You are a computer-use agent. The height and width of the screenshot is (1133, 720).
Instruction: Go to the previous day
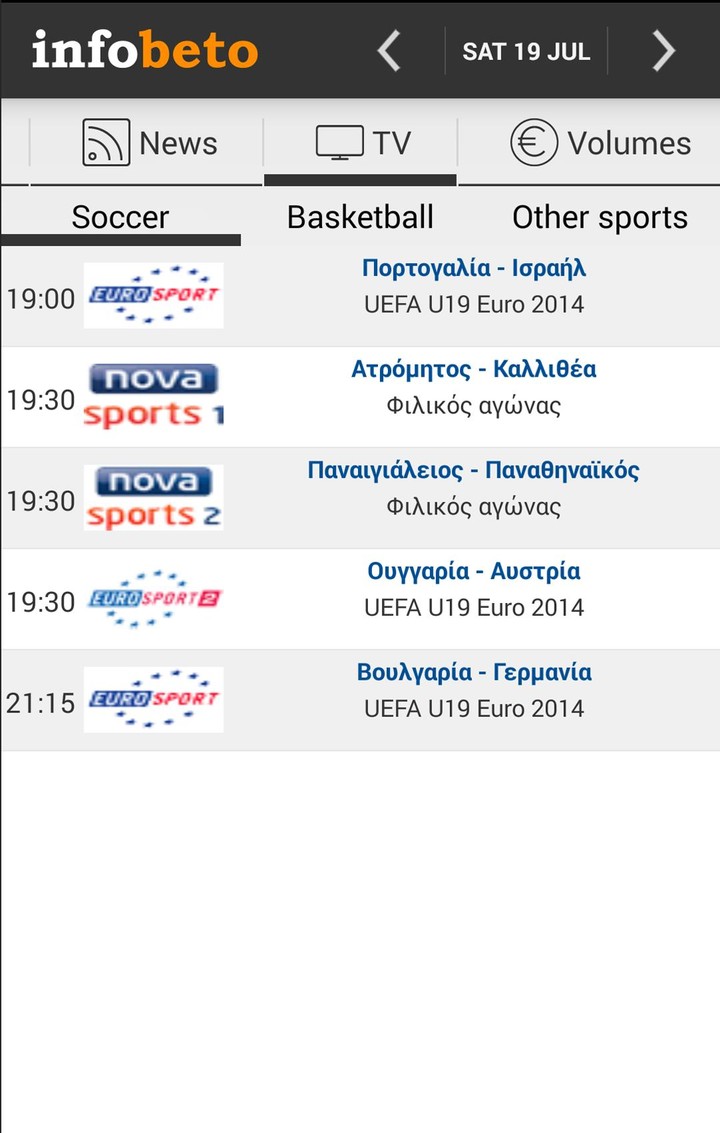click(389, 51)
